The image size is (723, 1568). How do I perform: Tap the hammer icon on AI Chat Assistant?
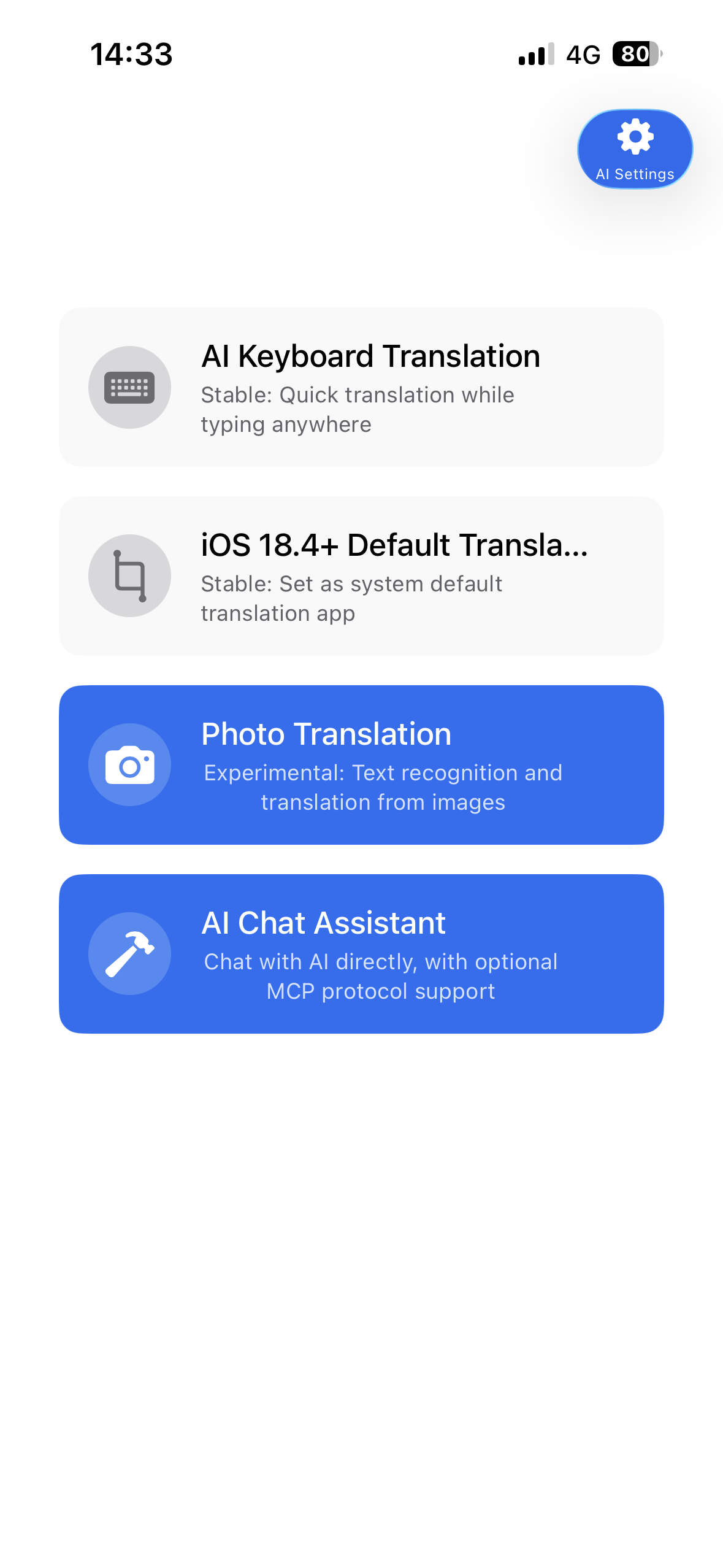point(129,953)
